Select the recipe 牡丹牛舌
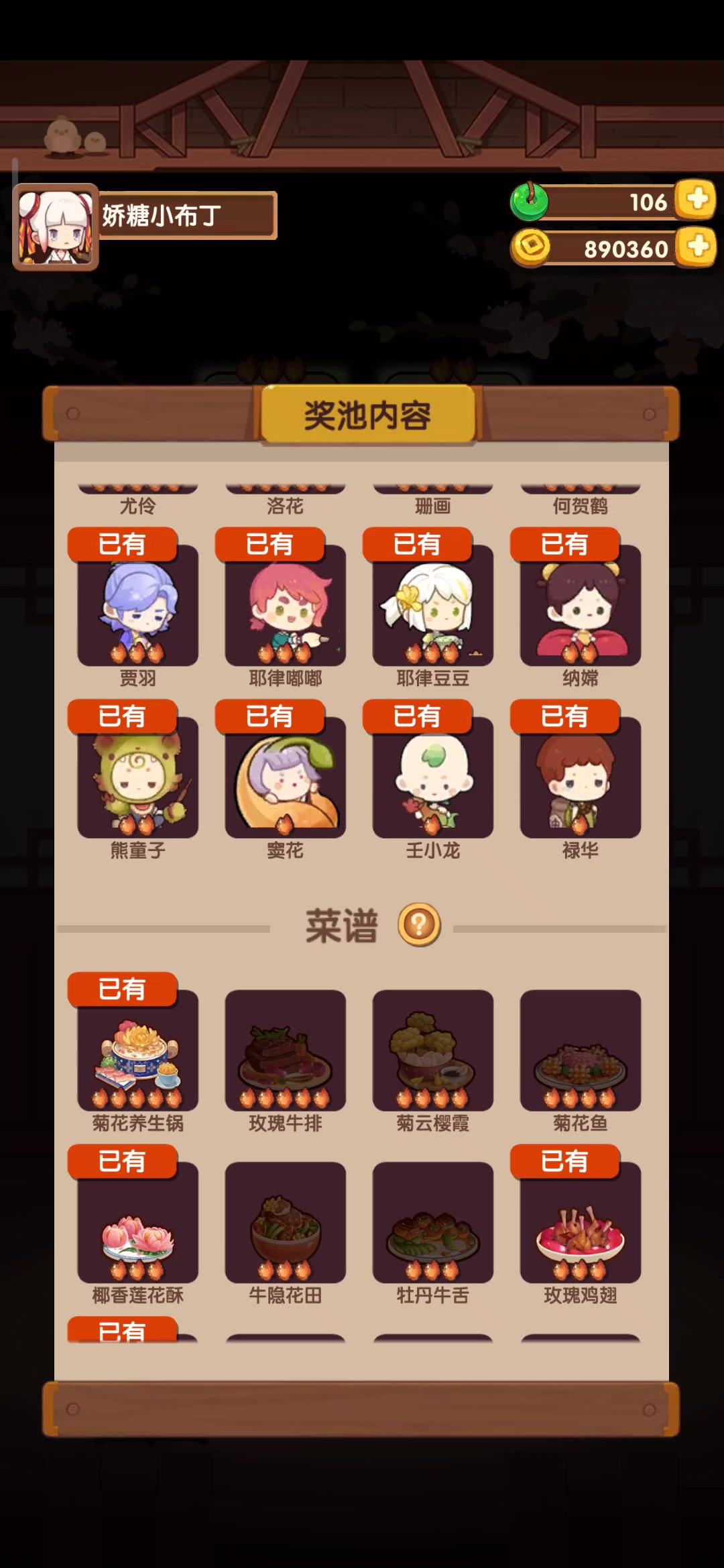724x1568 pixels. (433, 1222)
